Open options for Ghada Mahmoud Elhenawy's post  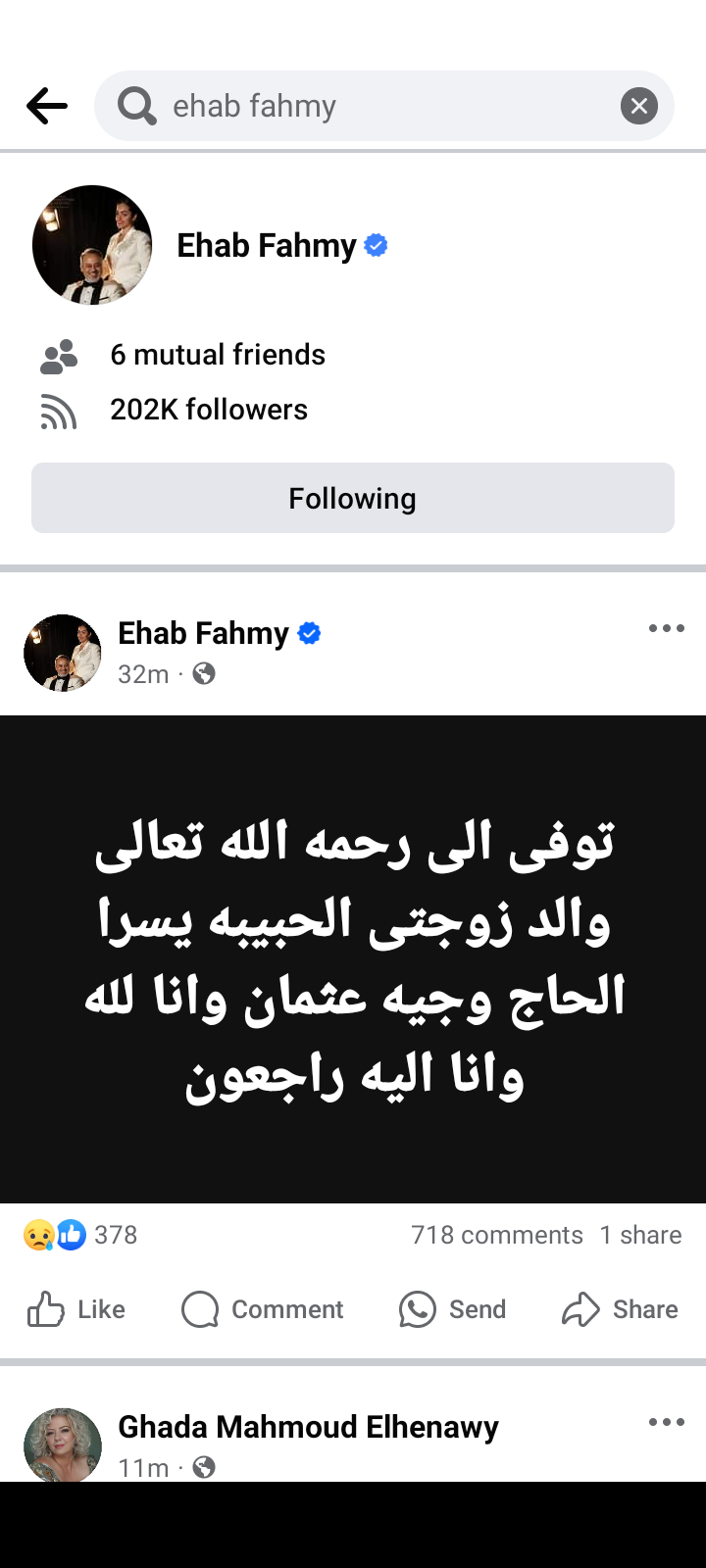point(666,1422)
